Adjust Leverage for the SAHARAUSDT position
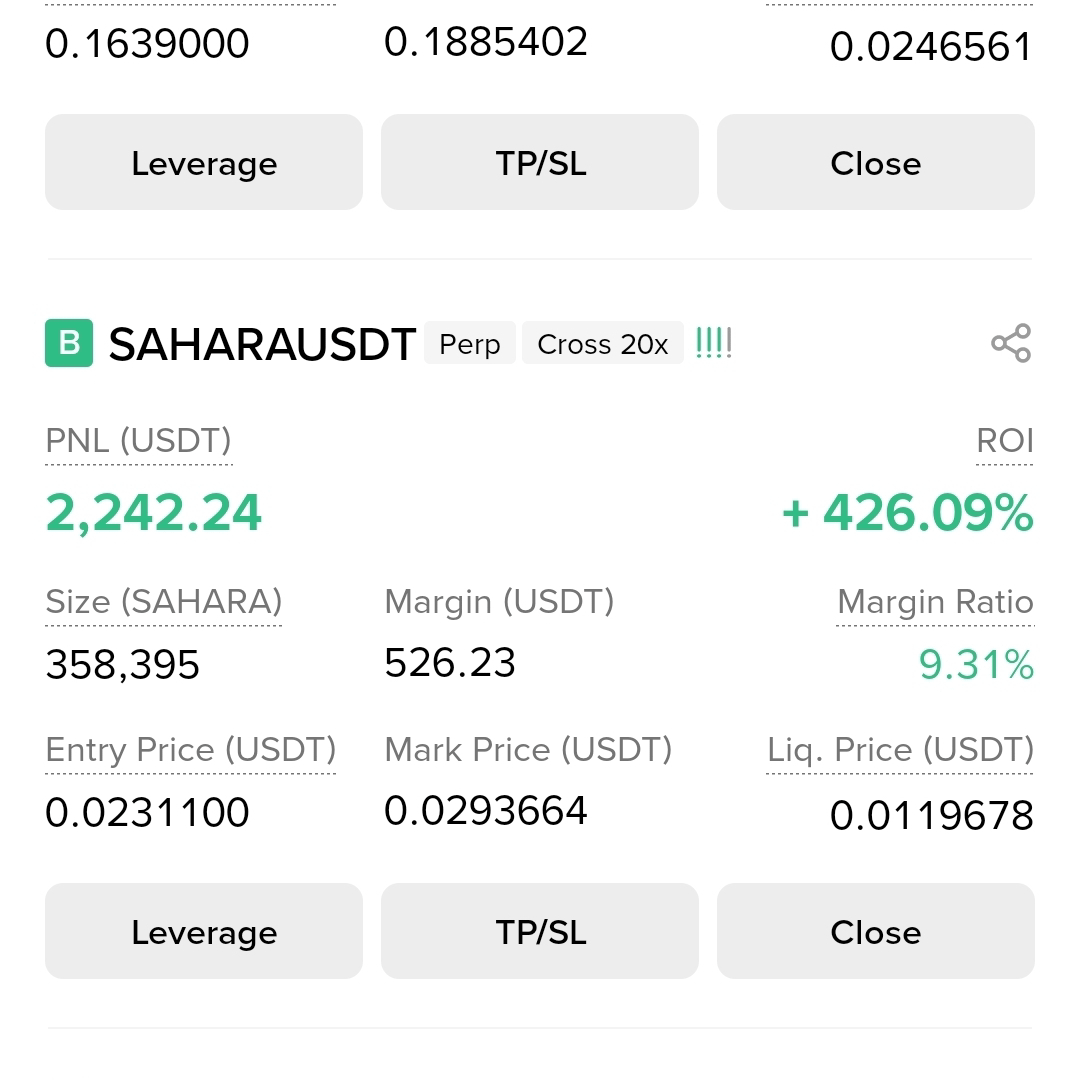Screen dimensions: 1080x1080 point(204,931)
